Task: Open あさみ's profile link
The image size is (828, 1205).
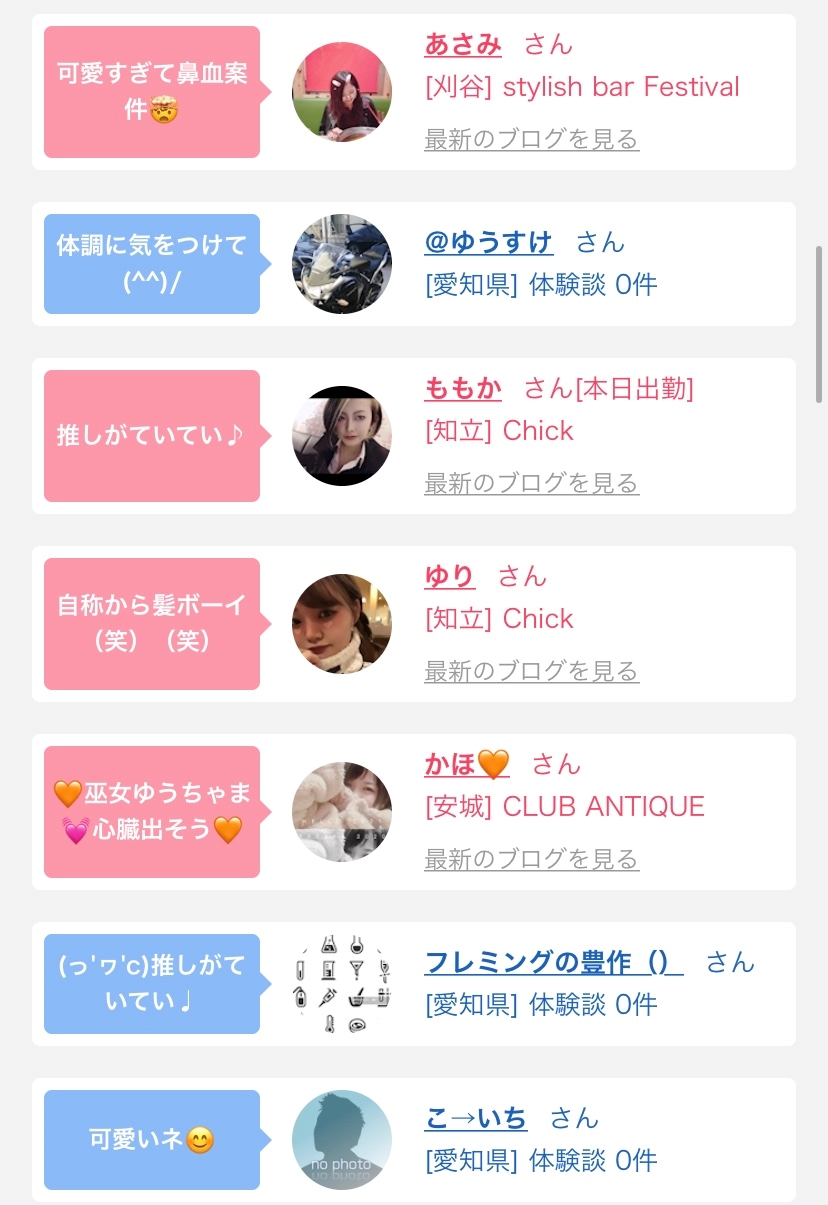Action: (x=463, y=44)
